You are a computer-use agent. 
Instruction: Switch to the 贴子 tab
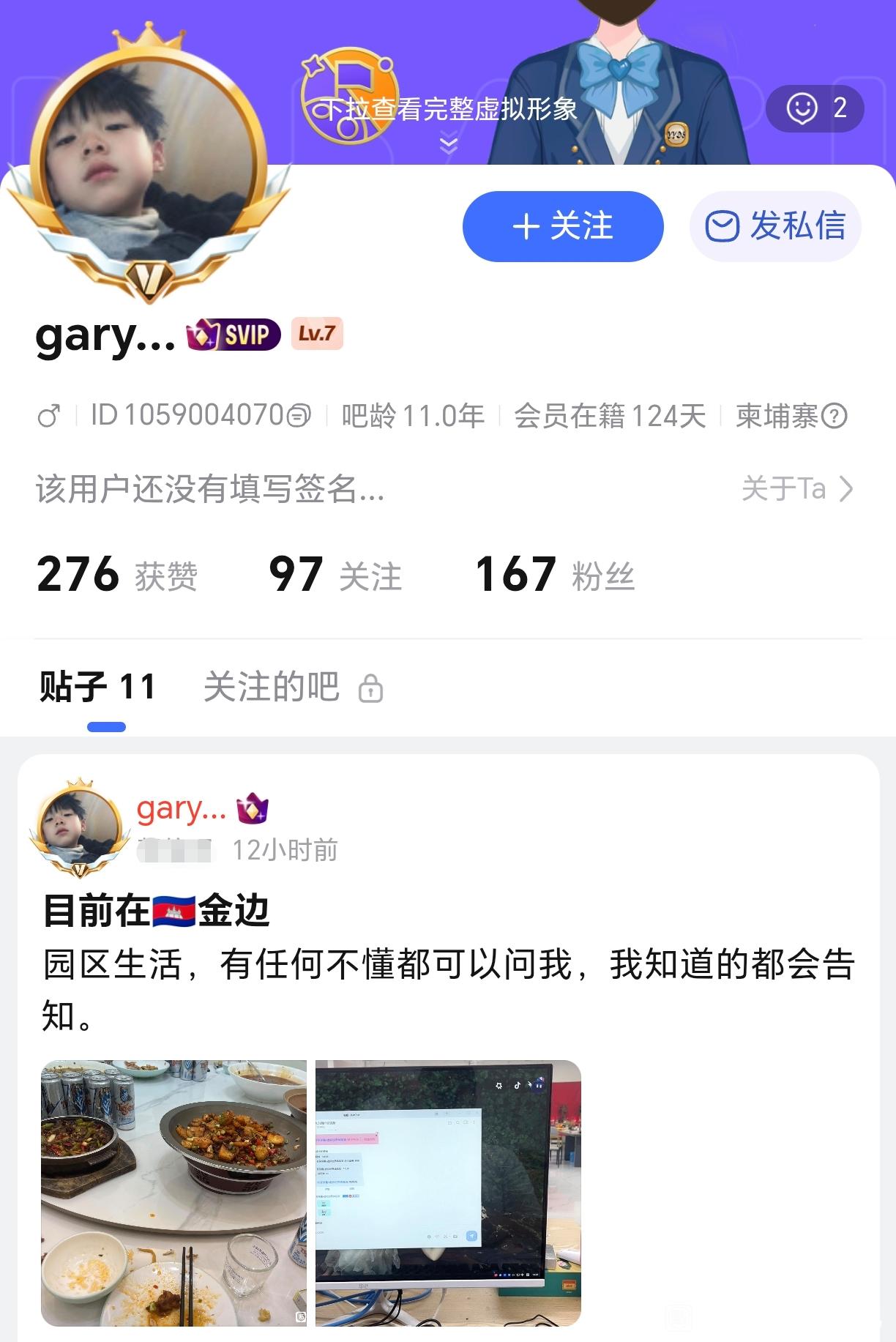pyautogui.click(x=97, y=687)
